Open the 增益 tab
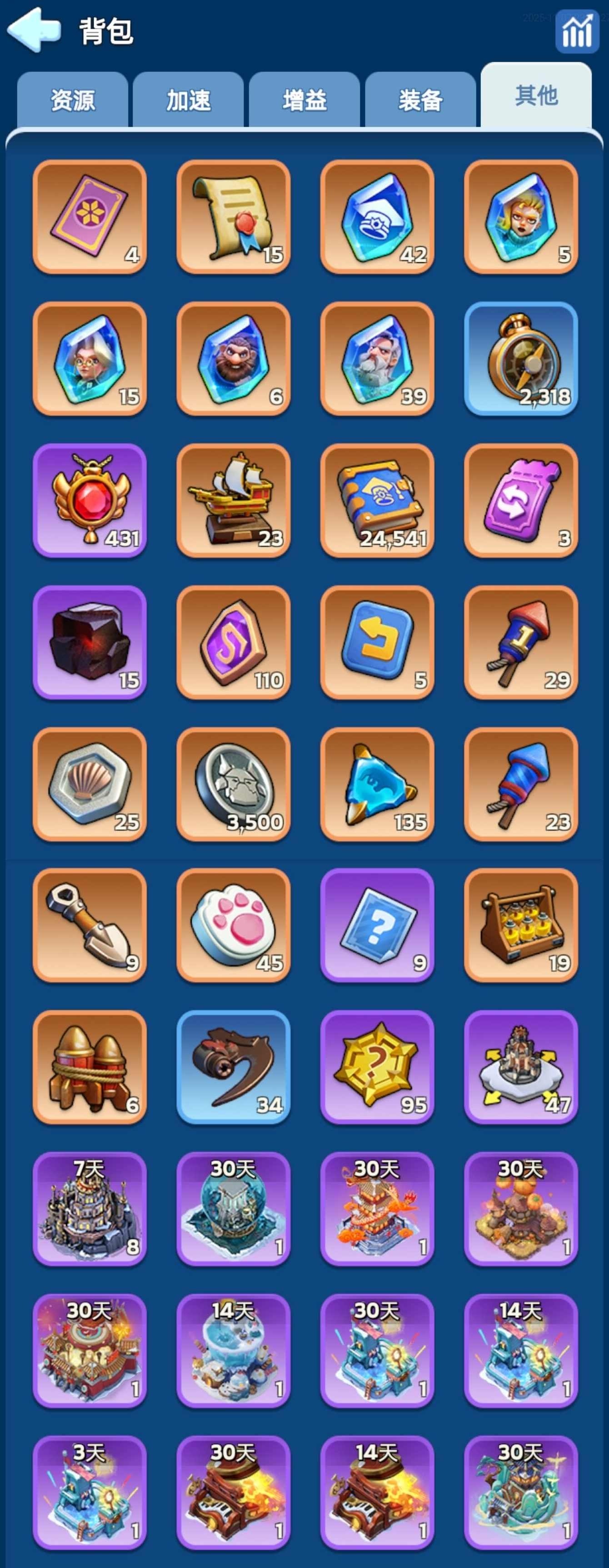This screenshot has width=609, height=1568. pyautogui.click(x=304, y=100)
